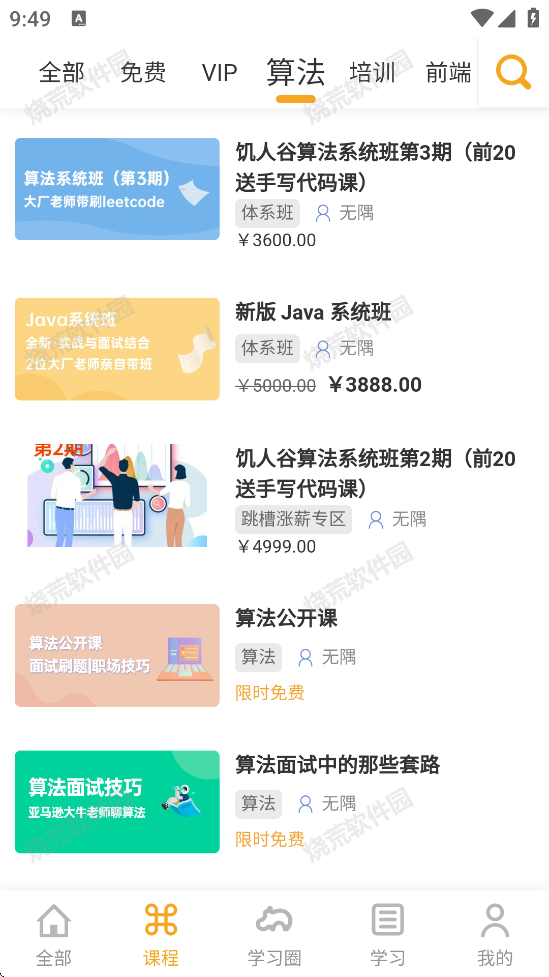Open 算法面试中的那些套路 course
The height and width of the screenshot is (977, 549).
click(x=274, y=802)
